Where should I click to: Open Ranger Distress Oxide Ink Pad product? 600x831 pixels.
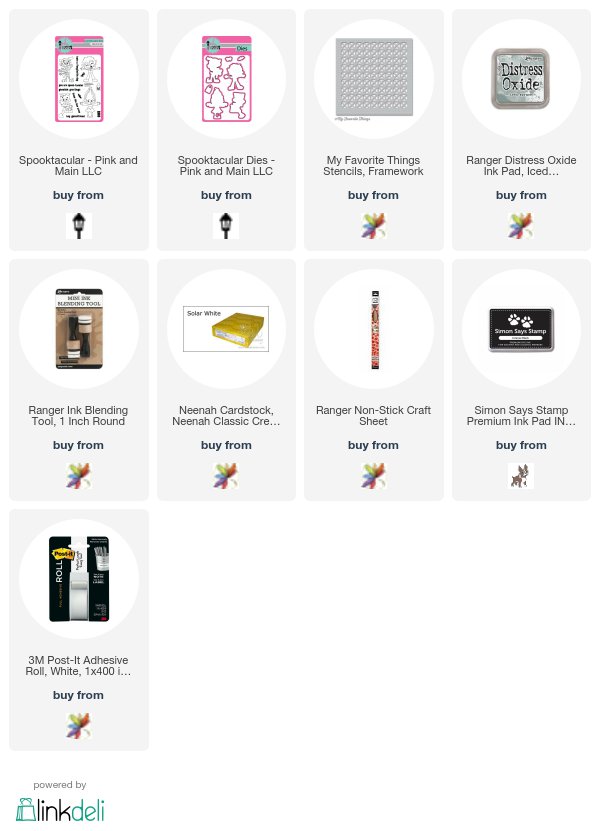tap(521, 80)
